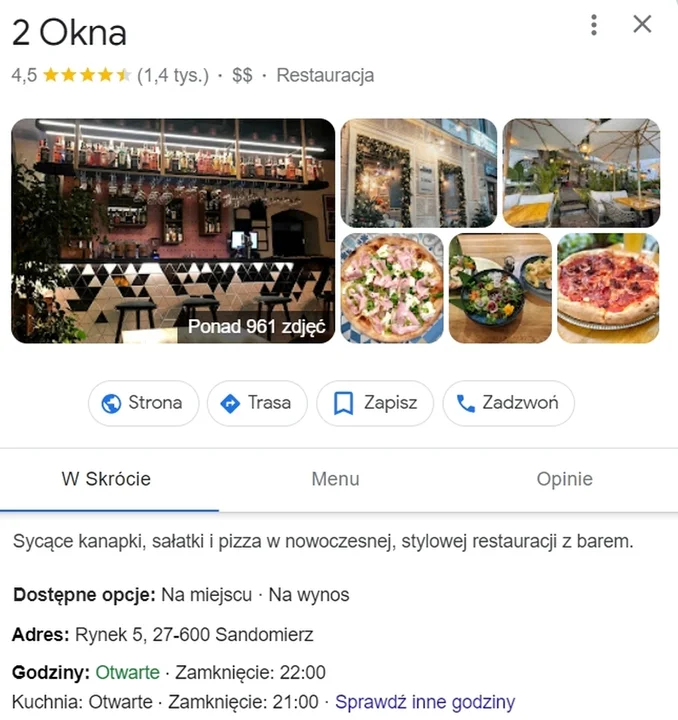Open the Sprawdź inne godziny link
The image size is (678, 720).
[425, 702]
